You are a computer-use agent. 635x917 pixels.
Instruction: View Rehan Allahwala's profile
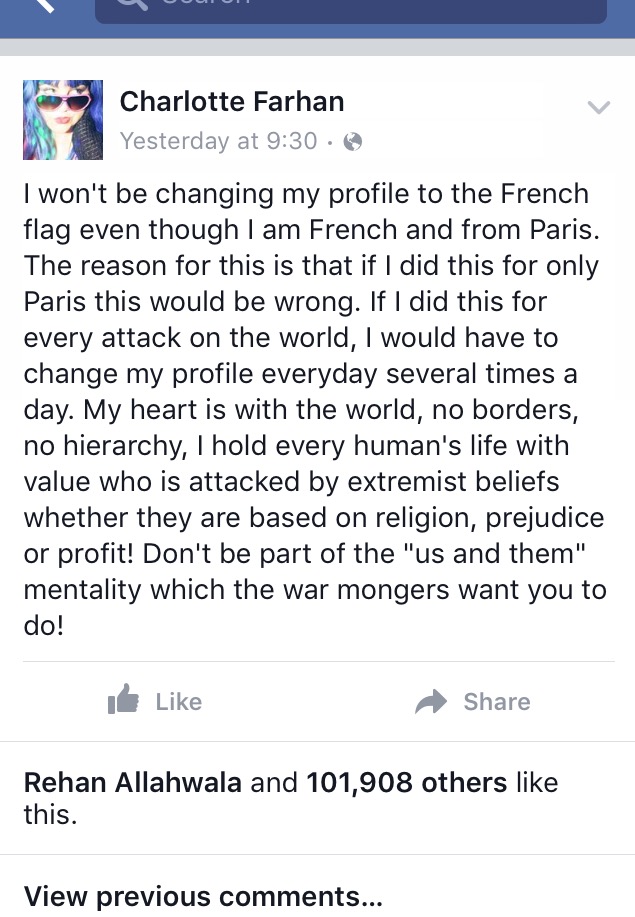133,782
